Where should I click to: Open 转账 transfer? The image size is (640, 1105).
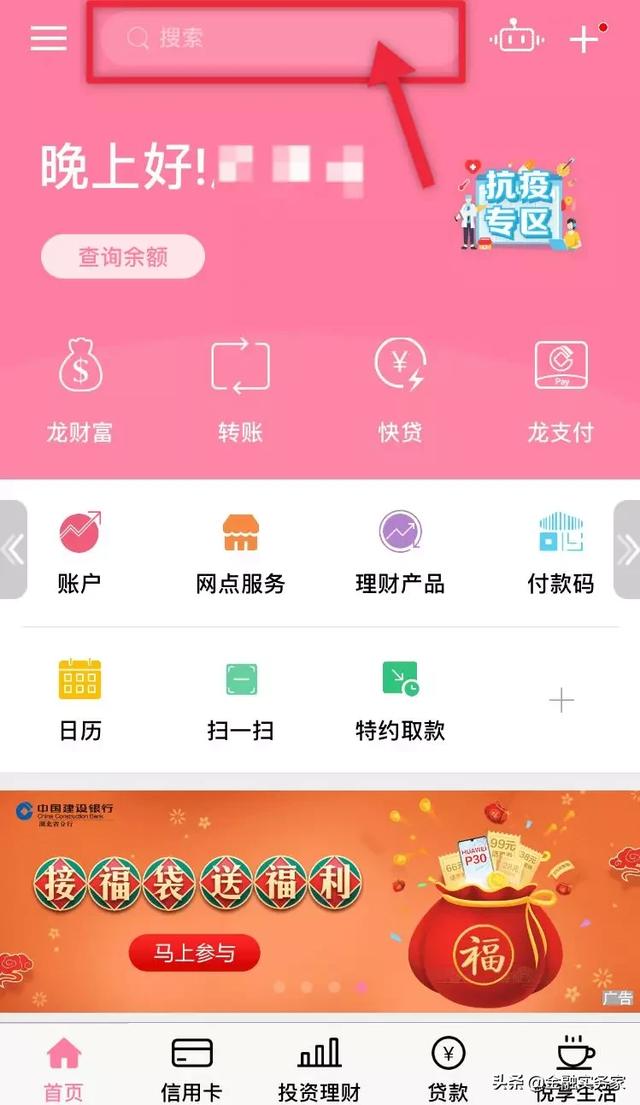pos(240,391)
